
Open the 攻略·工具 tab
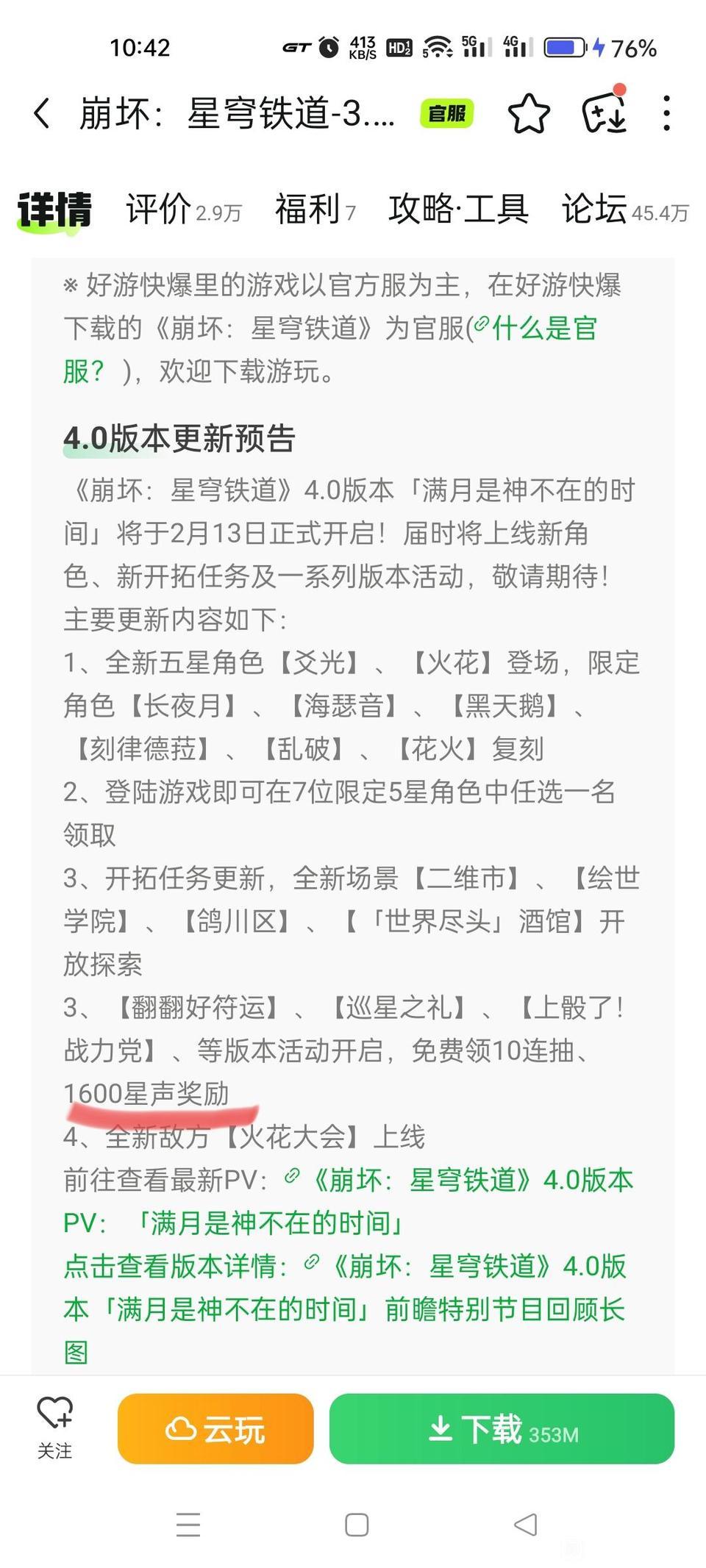point(458,210)
